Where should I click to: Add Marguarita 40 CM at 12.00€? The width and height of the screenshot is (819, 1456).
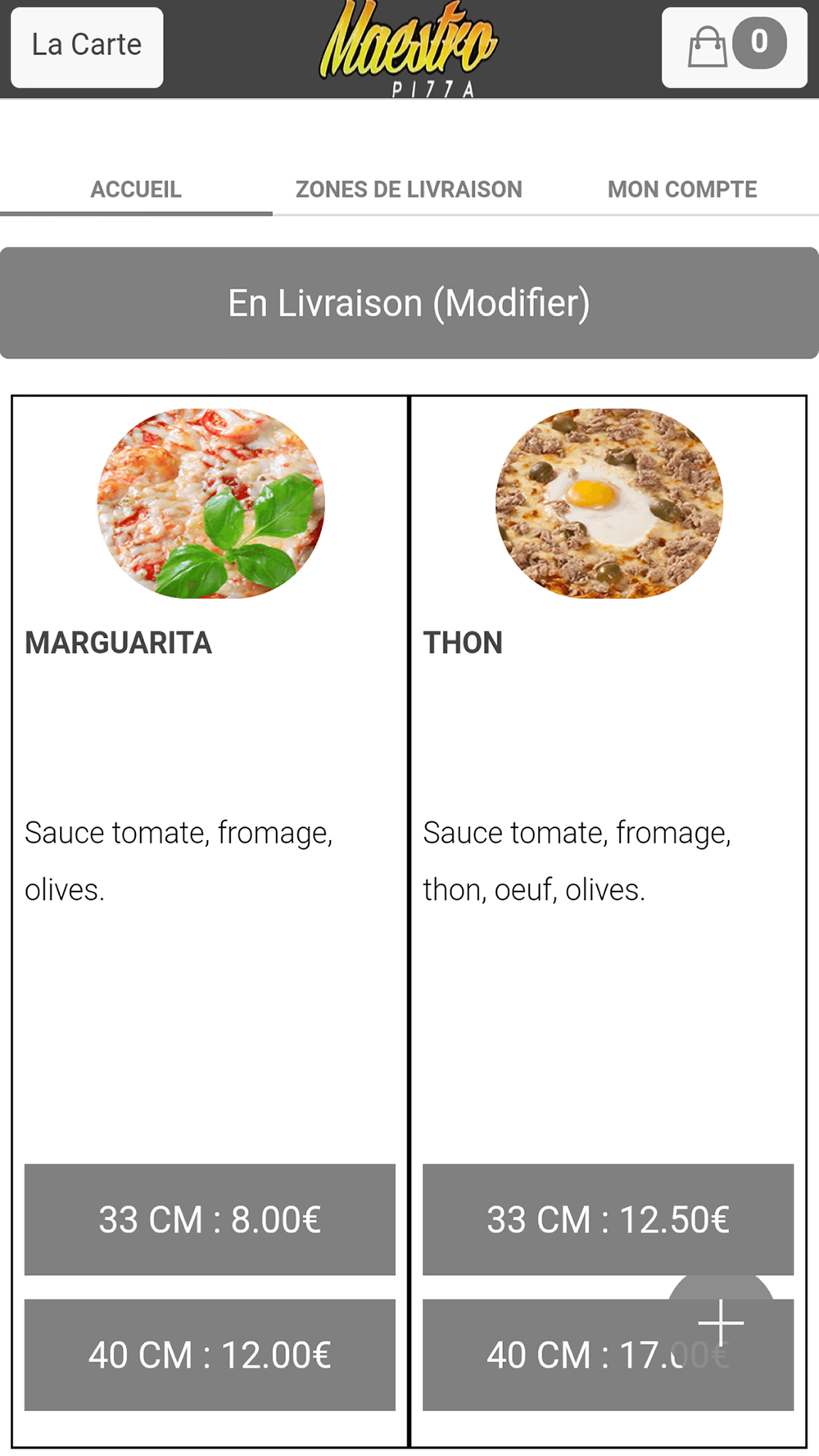(210, 1354)
